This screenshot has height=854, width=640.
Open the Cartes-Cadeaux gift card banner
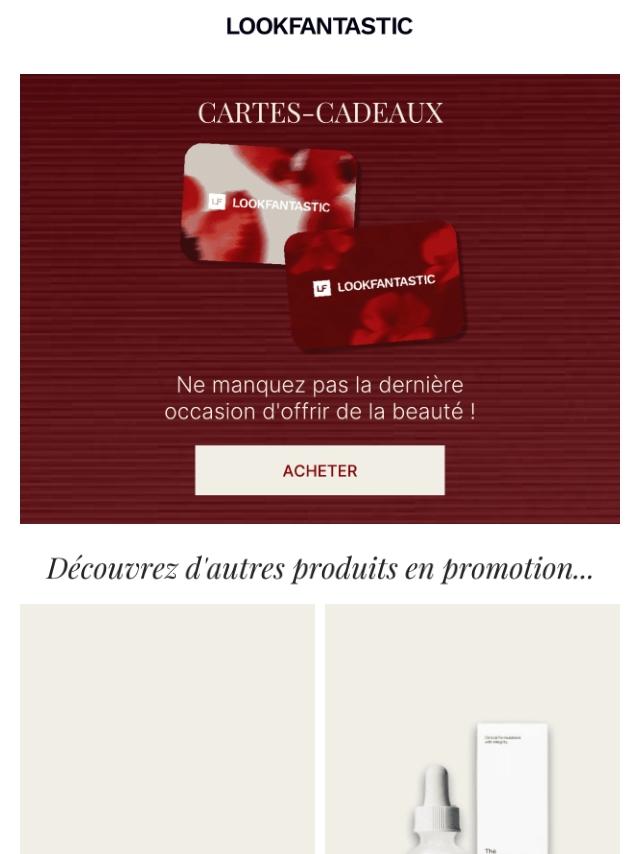pyautogui.click(x=319, y=250)
